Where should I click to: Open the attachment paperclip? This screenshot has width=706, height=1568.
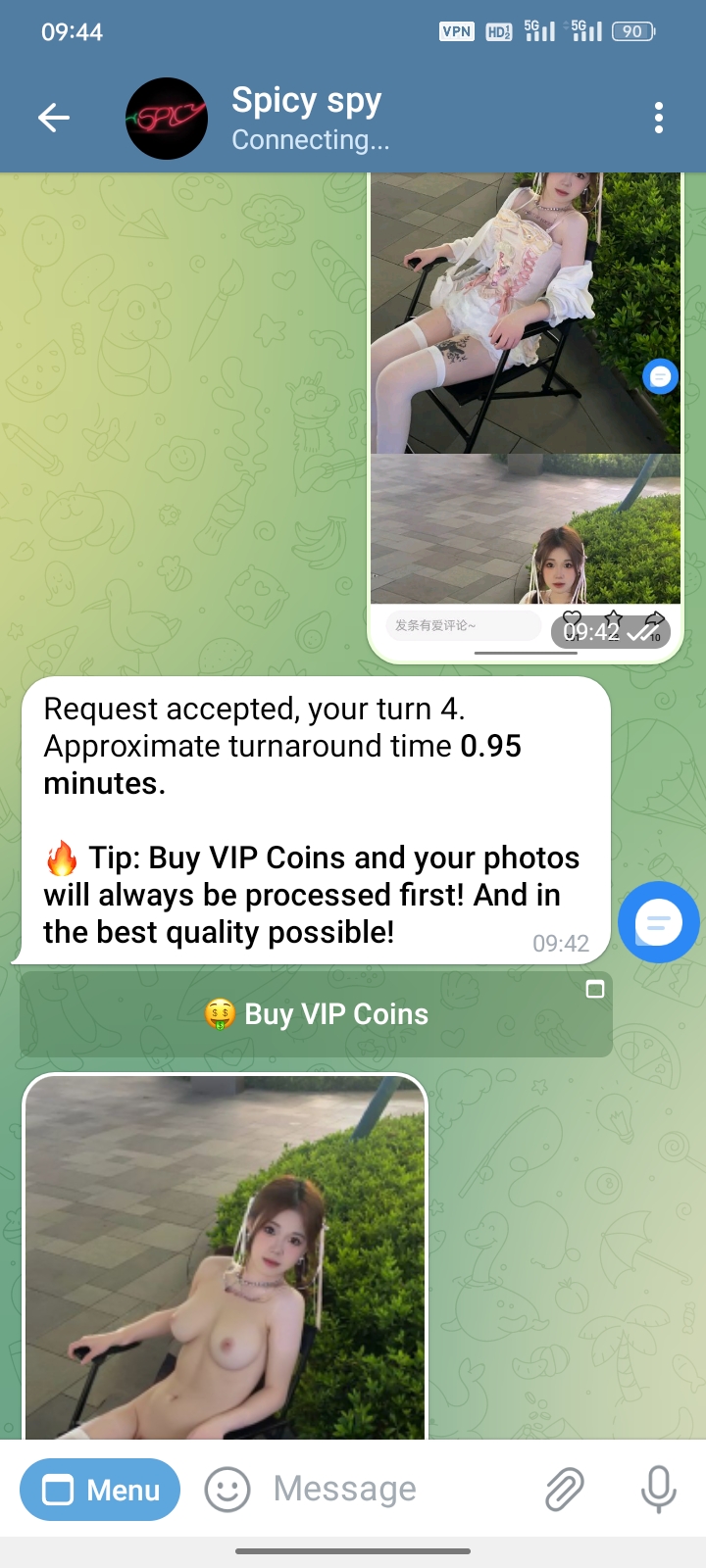coord(565,1490)
